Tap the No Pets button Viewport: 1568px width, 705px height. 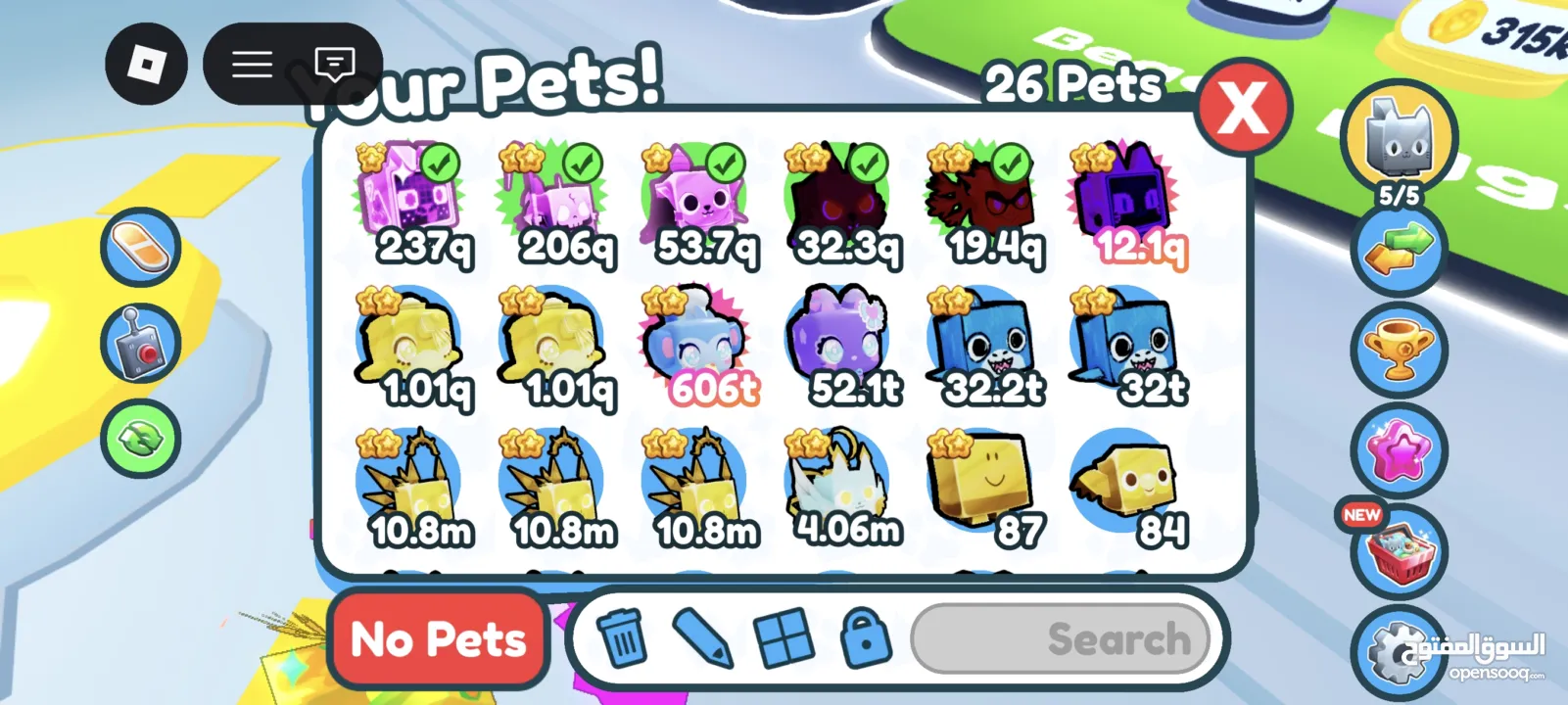[x=438, y=640]
